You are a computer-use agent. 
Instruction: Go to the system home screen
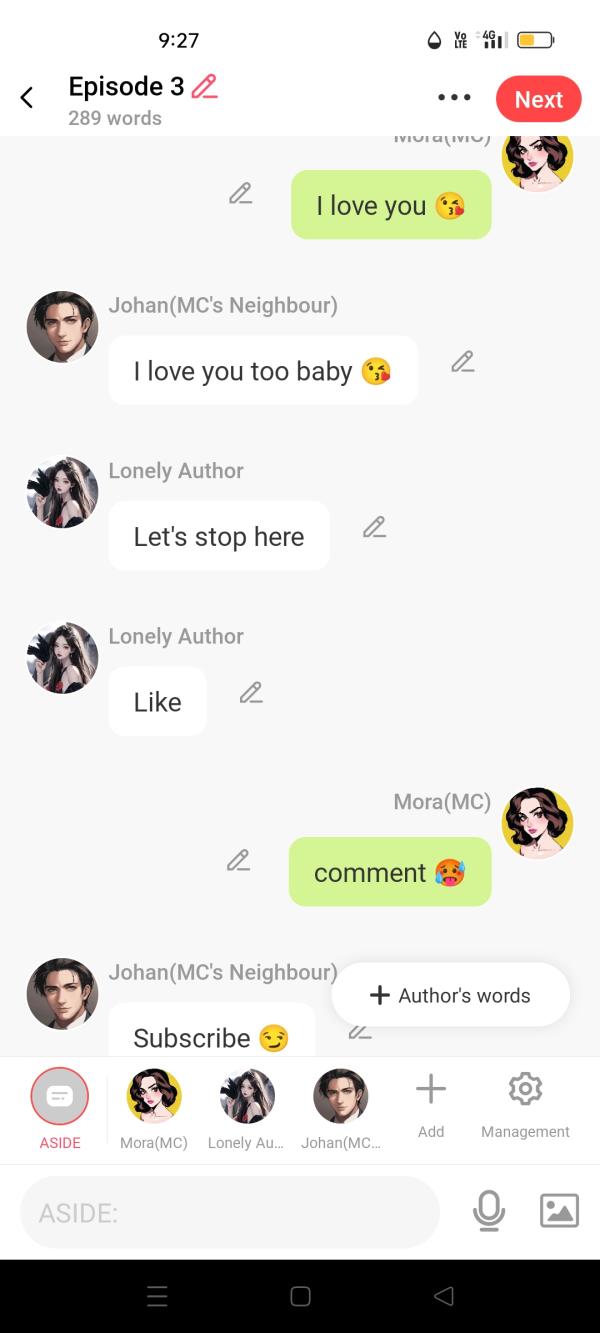coord(300,1296)
